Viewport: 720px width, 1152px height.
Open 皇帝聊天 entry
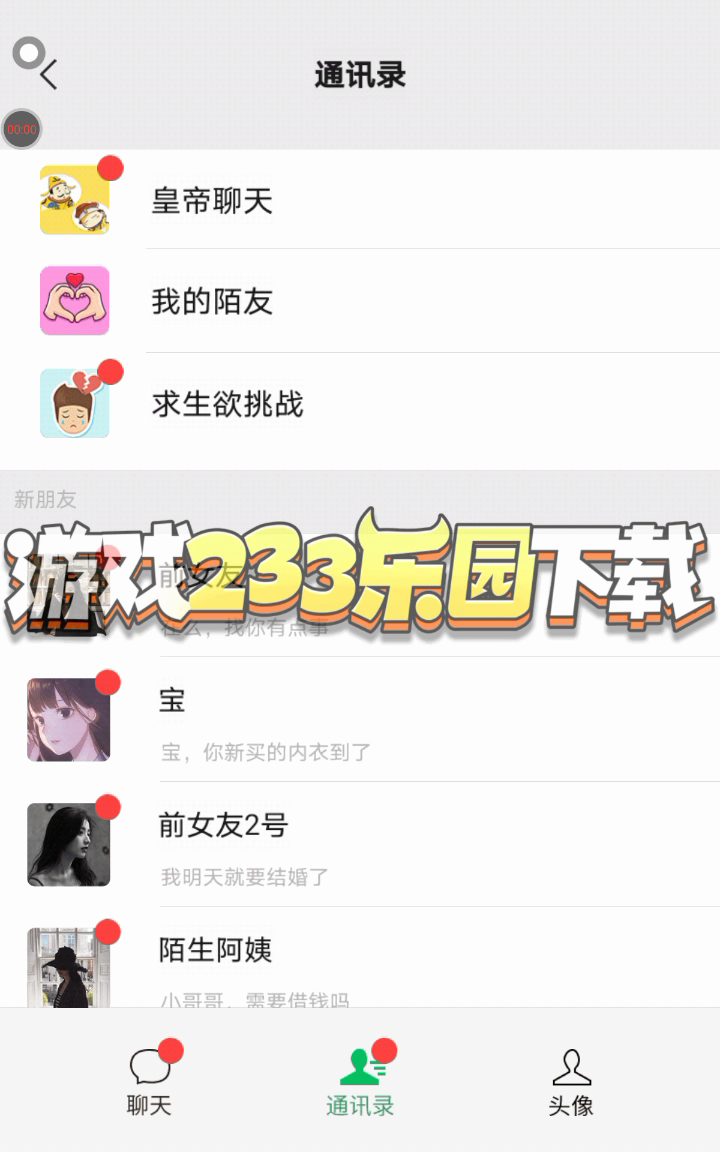pyautogui.click(x=212, y=201)
